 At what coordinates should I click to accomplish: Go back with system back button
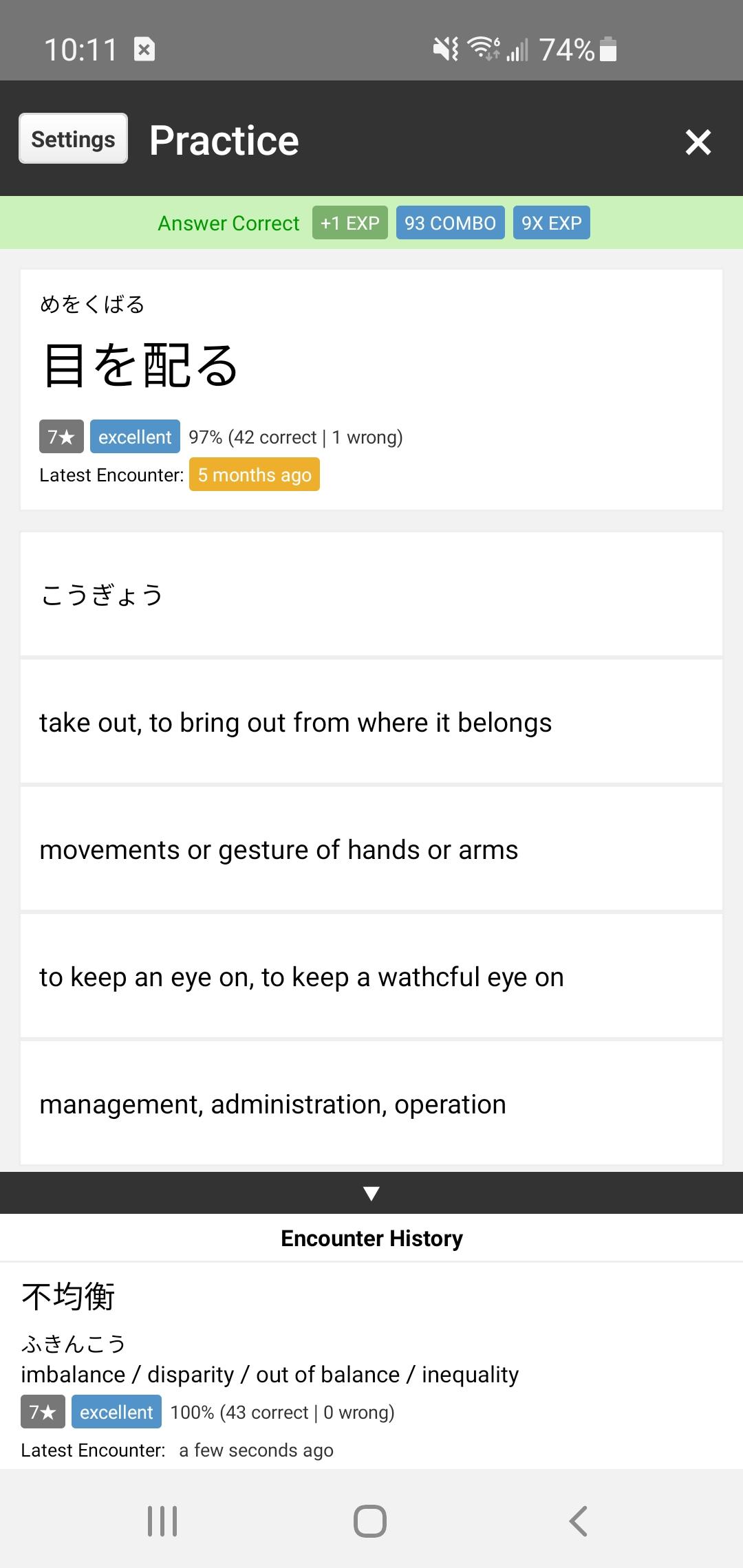[x=579, y=1521]
